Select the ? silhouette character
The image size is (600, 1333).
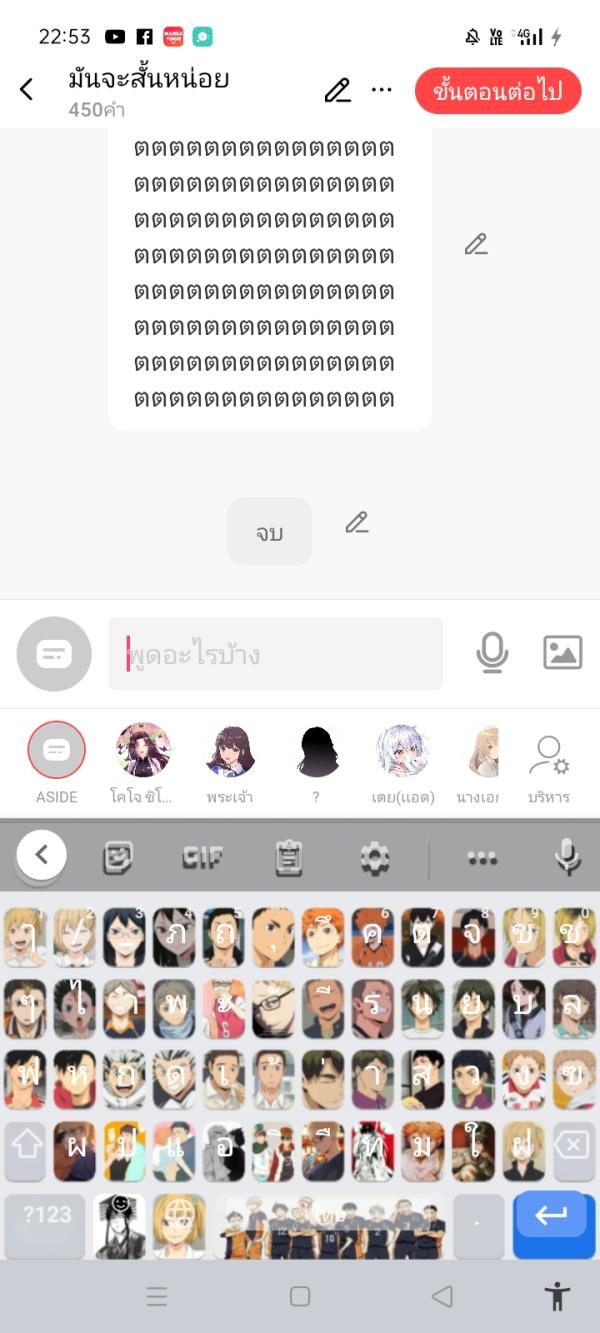[x=316, y=751]
